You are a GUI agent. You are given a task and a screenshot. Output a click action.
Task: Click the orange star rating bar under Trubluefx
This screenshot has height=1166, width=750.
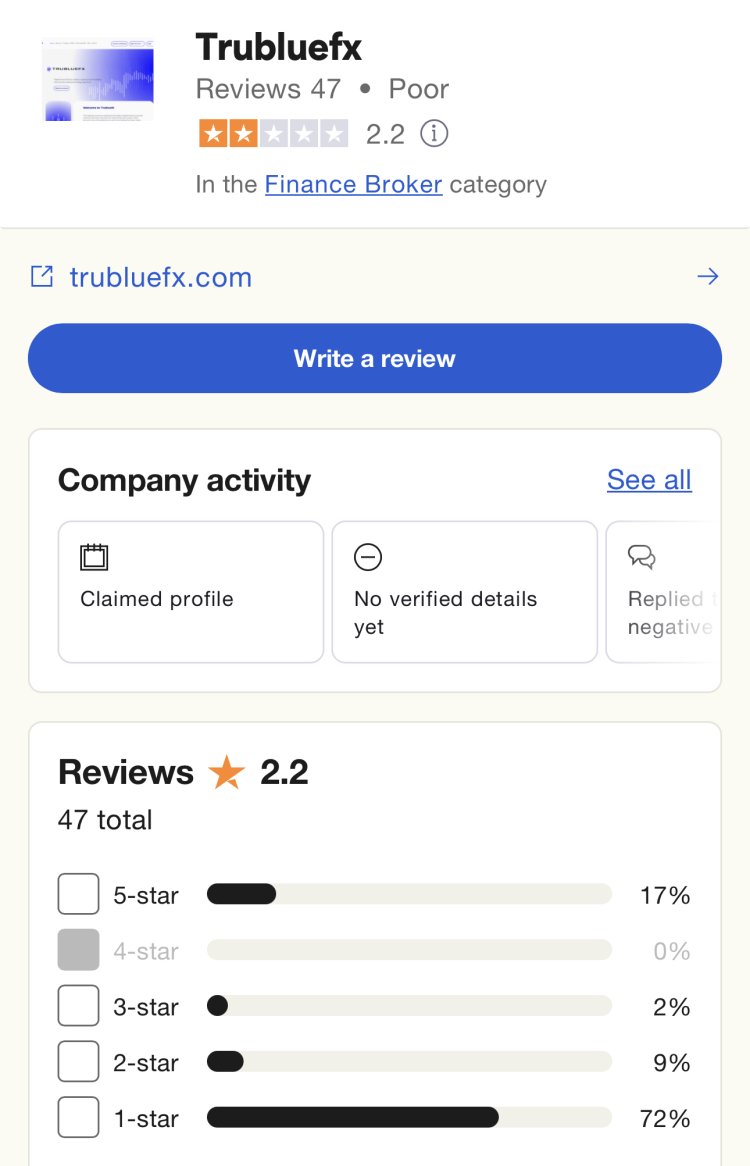pos(271,133)
